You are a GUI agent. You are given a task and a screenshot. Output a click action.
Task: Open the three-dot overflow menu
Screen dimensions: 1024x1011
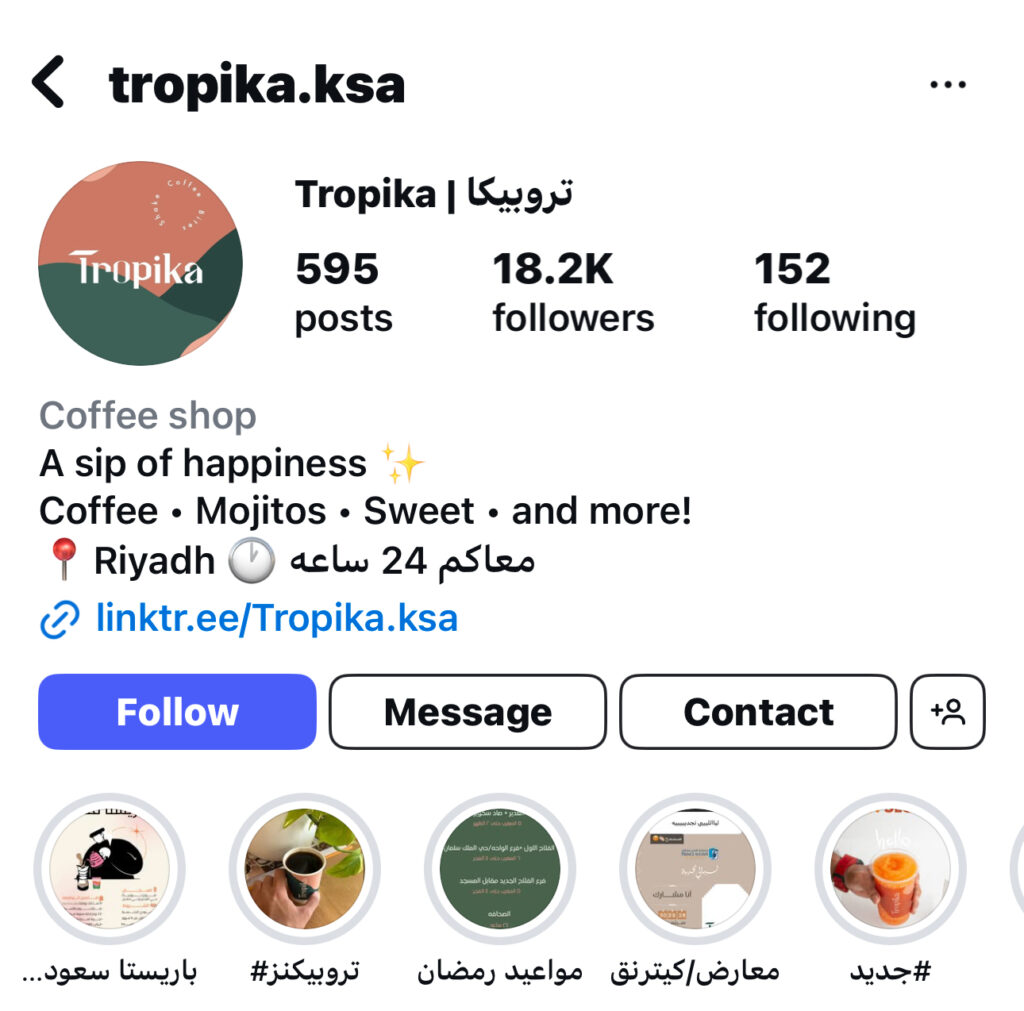pyautogui.click(x=947, y=85)
